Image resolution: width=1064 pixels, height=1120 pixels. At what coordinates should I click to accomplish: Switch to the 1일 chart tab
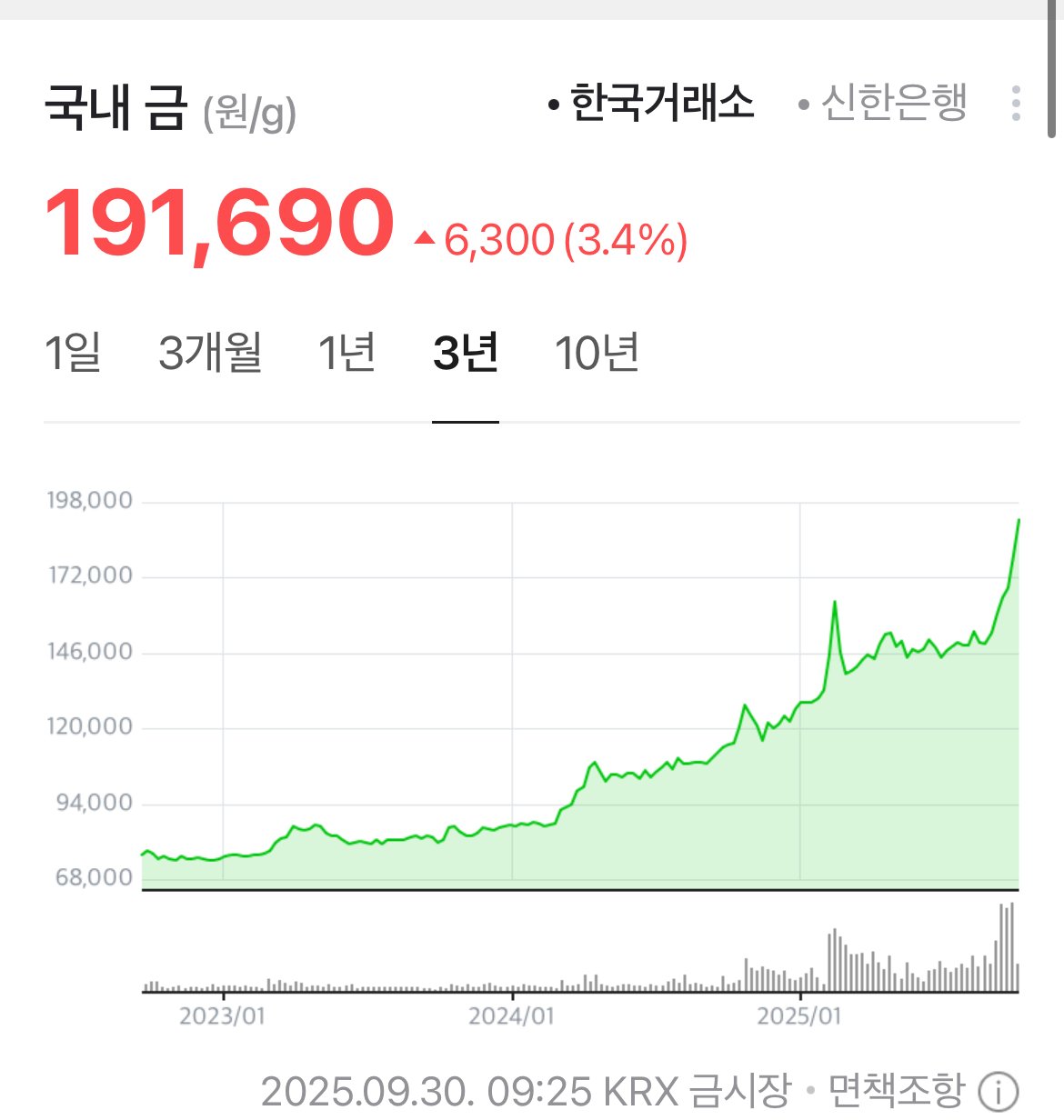(x=74, y=353)
